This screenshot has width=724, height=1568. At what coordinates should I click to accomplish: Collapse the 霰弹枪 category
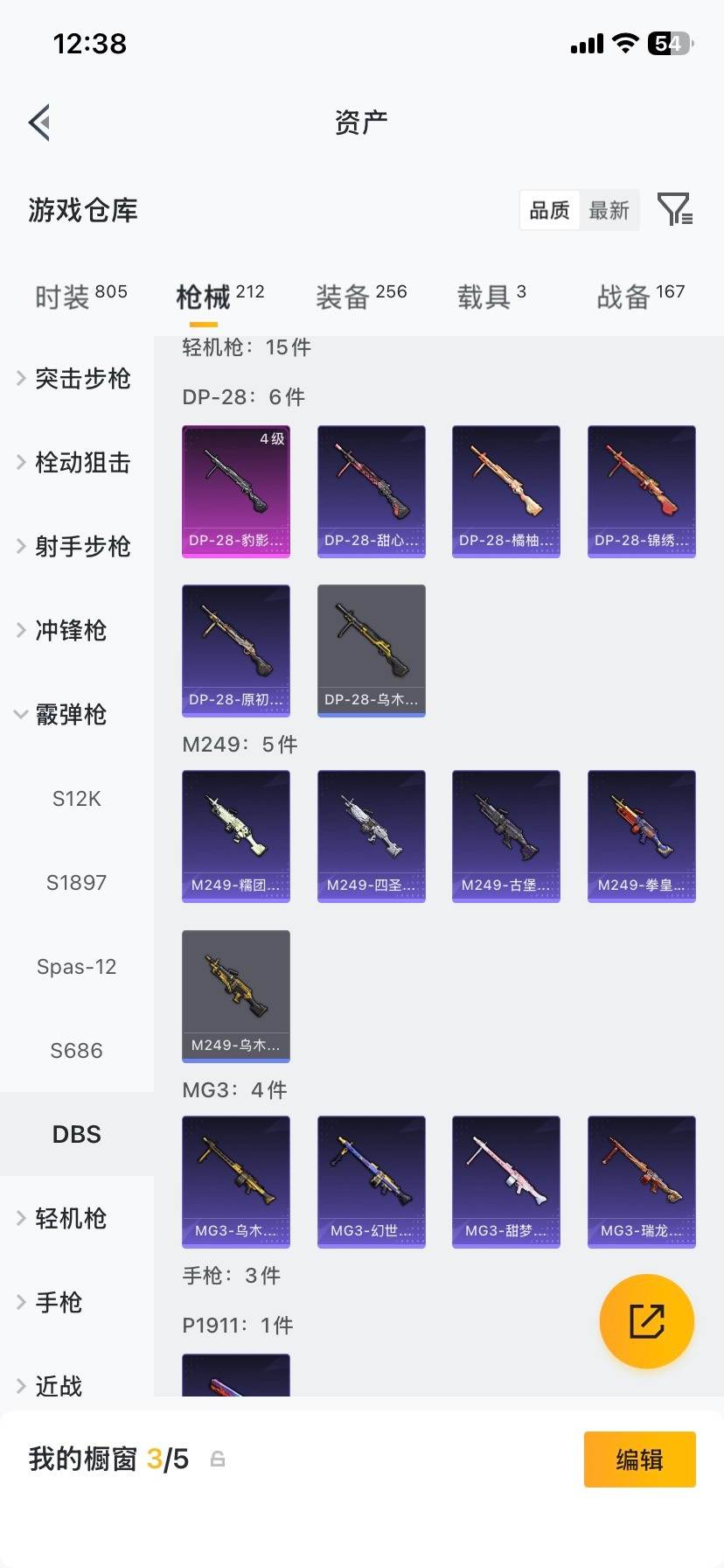point(70,715)
